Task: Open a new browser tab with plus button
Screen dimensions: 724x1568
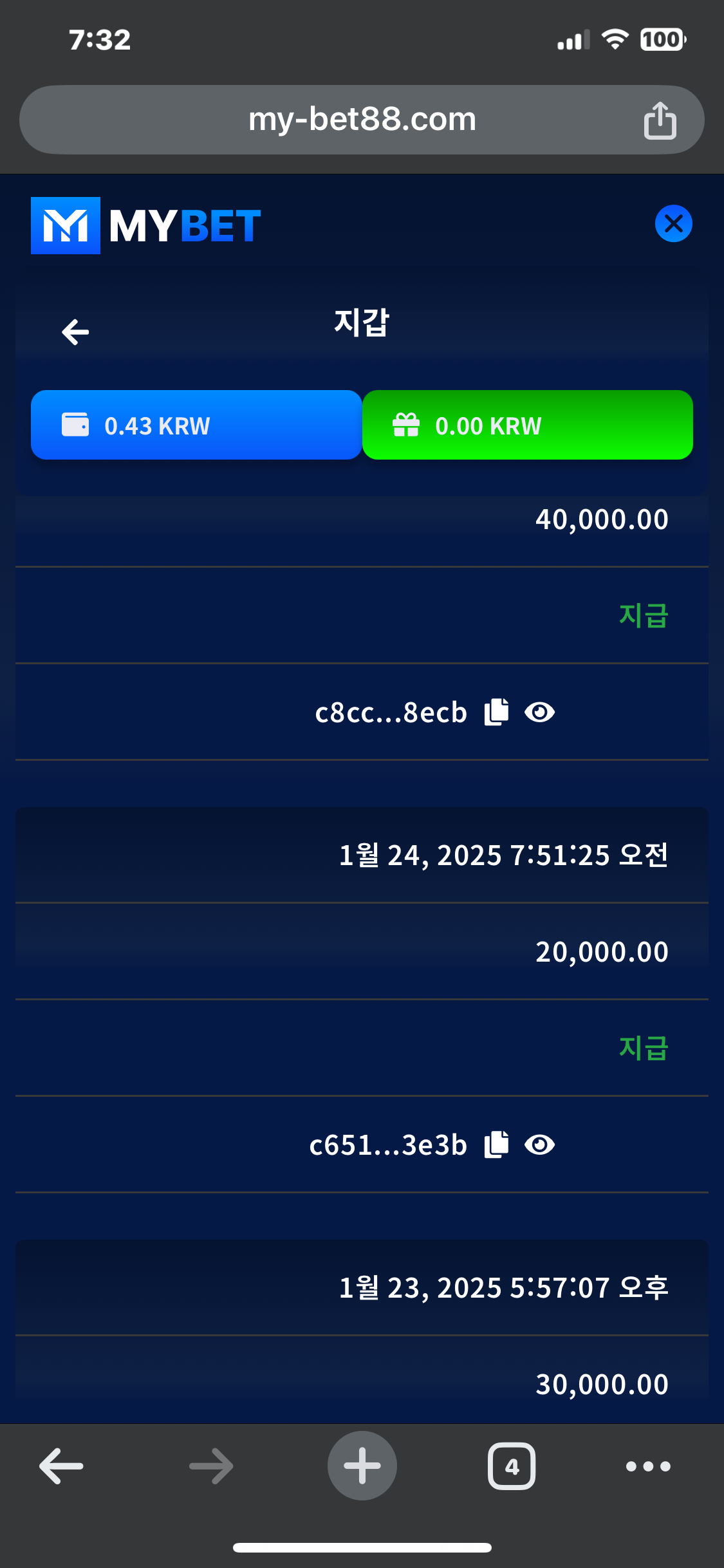Action: [362, 1466]
